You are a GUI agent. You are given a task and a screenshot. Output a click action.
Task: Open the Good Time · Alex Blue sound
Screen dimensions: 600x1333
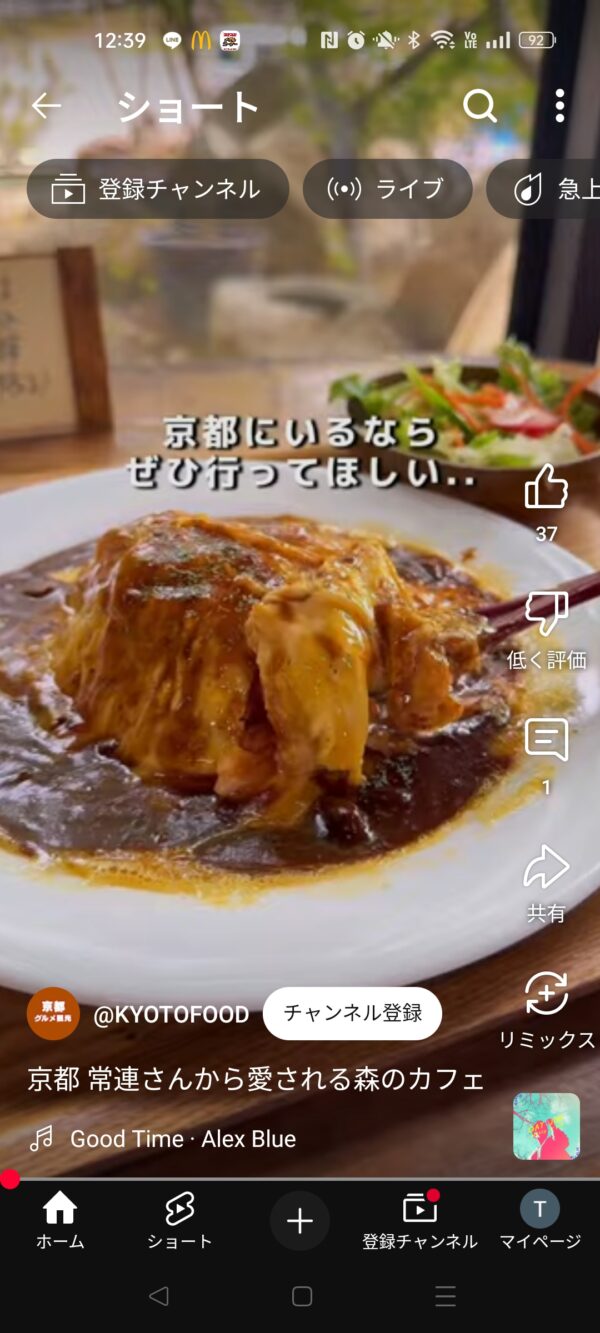(x=180, y=1138)
